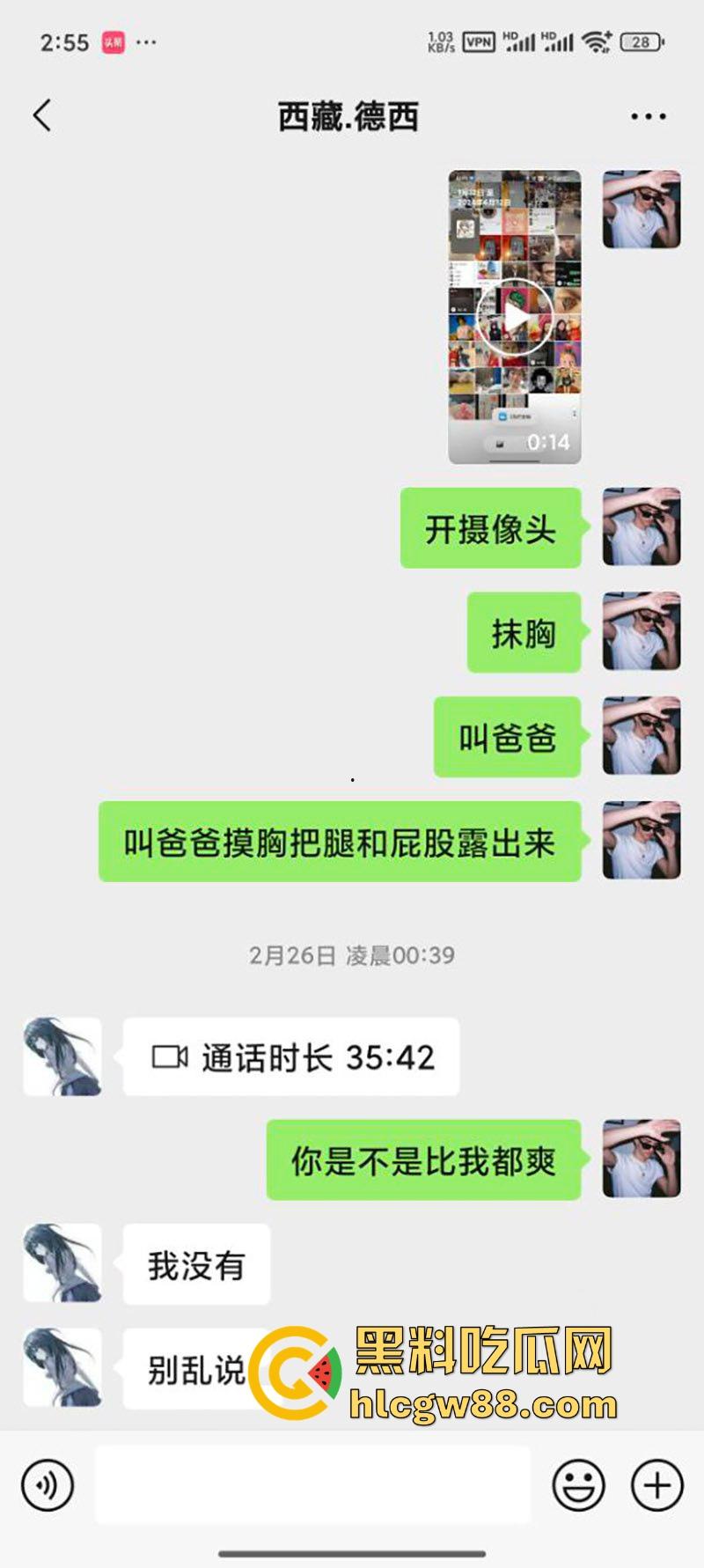Toggle the VPN indicator in status bar
704x1568 pixels.
click(x=480, y=40)
